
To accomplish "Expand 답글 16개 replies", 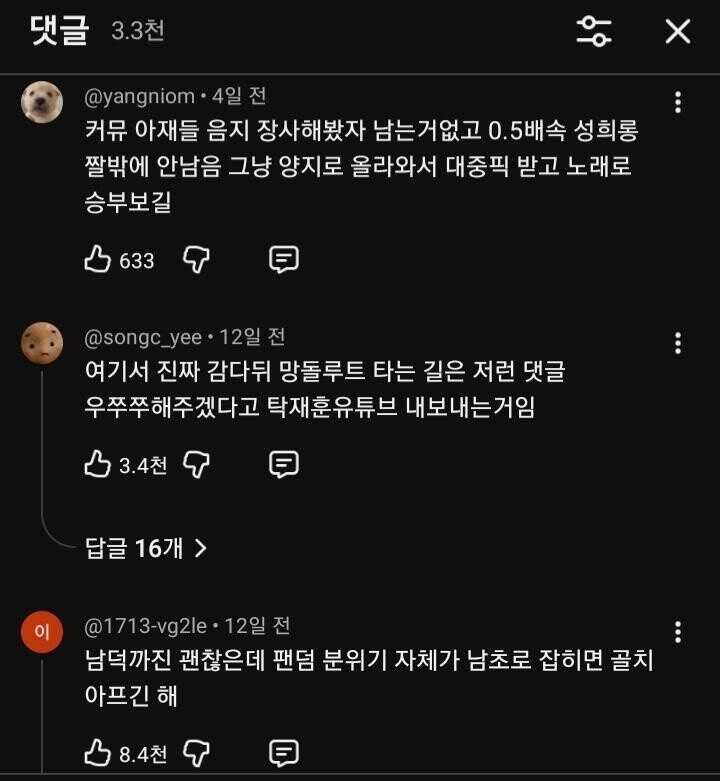I will [x=146, y=548].
